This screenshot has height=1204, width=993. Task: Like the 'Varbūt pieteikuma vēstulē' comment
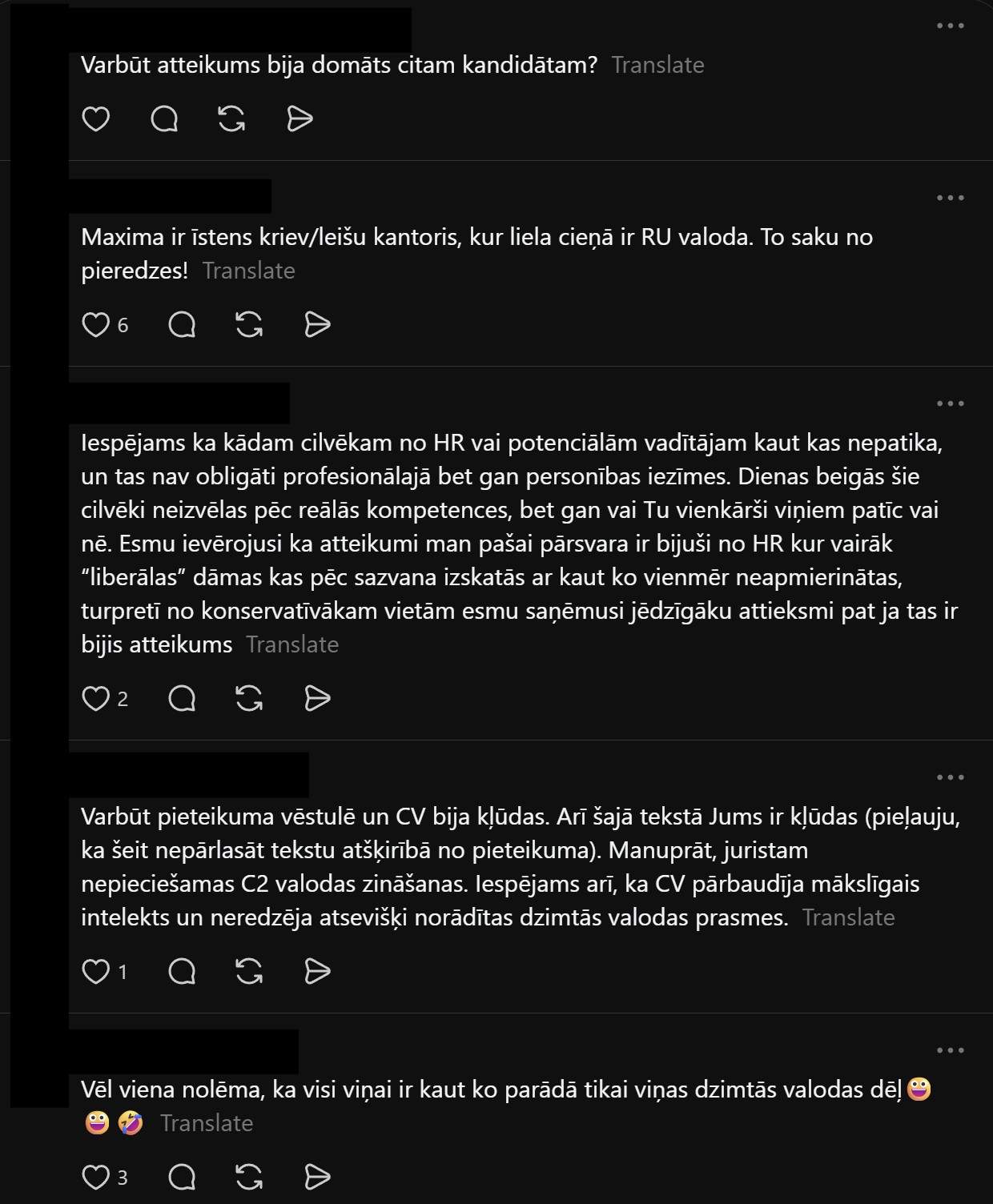click(96, 971)
